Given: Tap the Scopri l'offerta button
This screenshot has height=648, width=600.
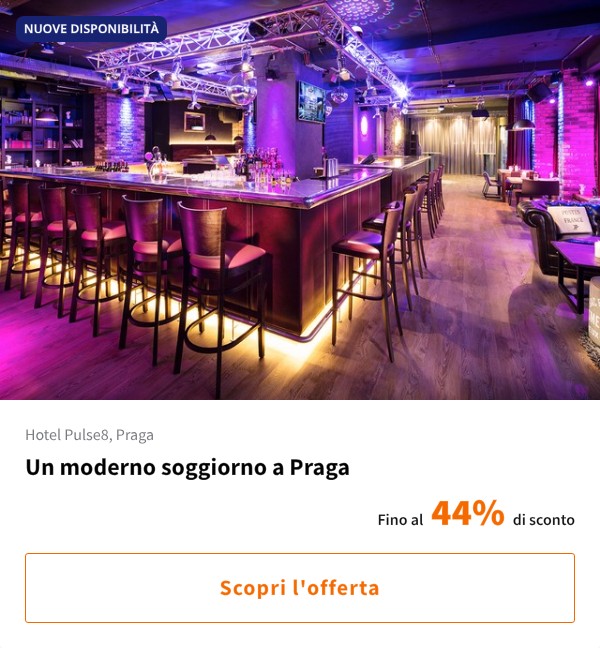Looking at the screenshot, I should 300,588.
